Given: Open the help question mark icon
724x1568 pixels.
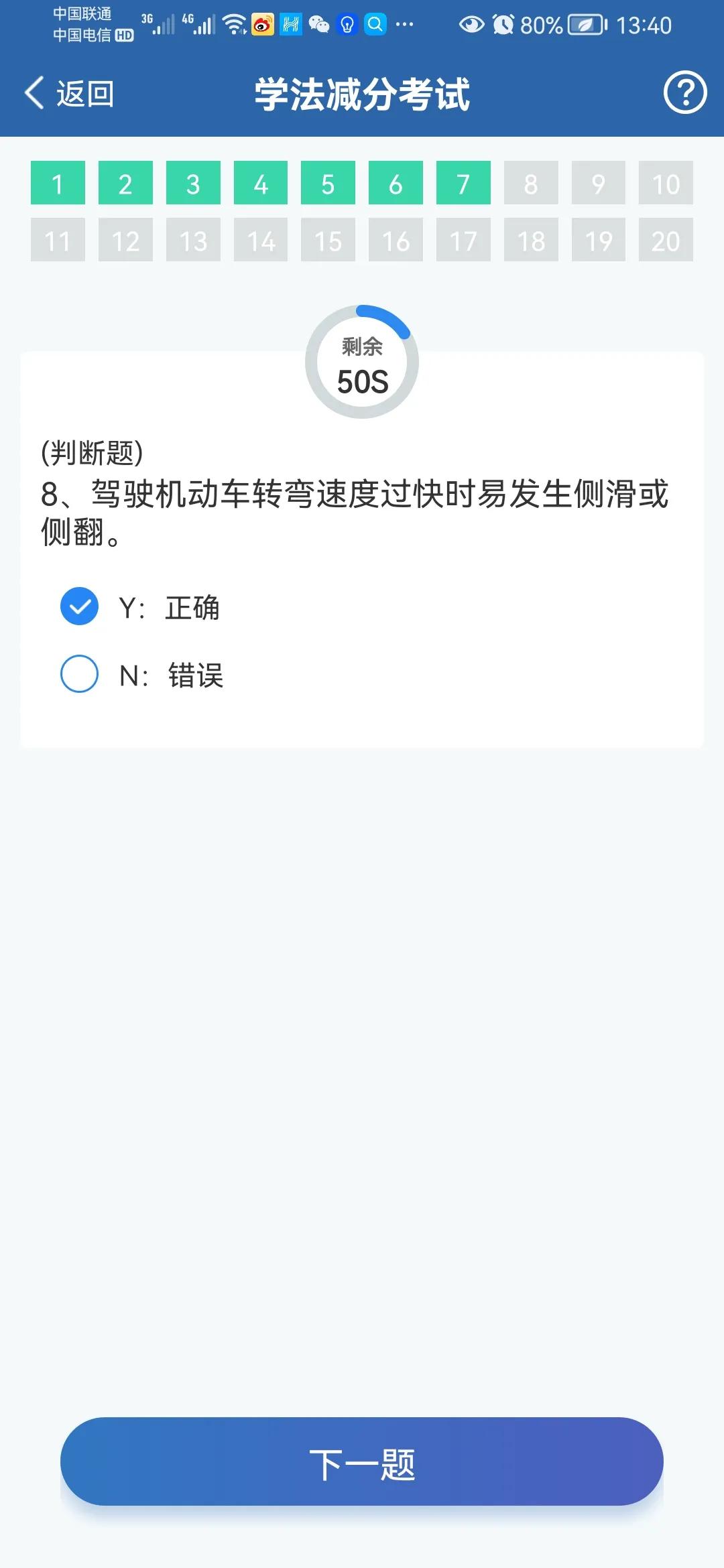Looking at the screenshot, I should [684, 92].
